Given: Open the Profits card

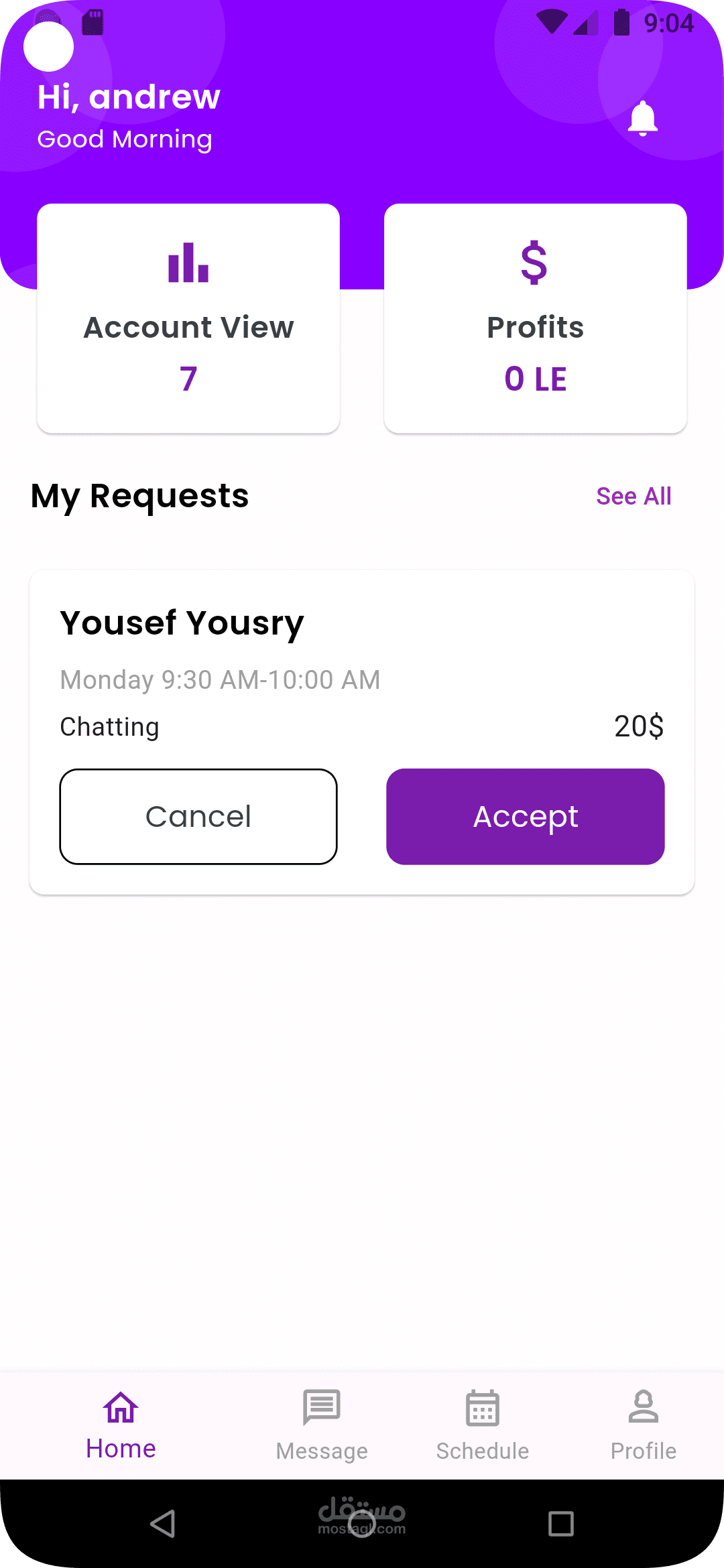Looking at the screenshot, I should 535,318.
